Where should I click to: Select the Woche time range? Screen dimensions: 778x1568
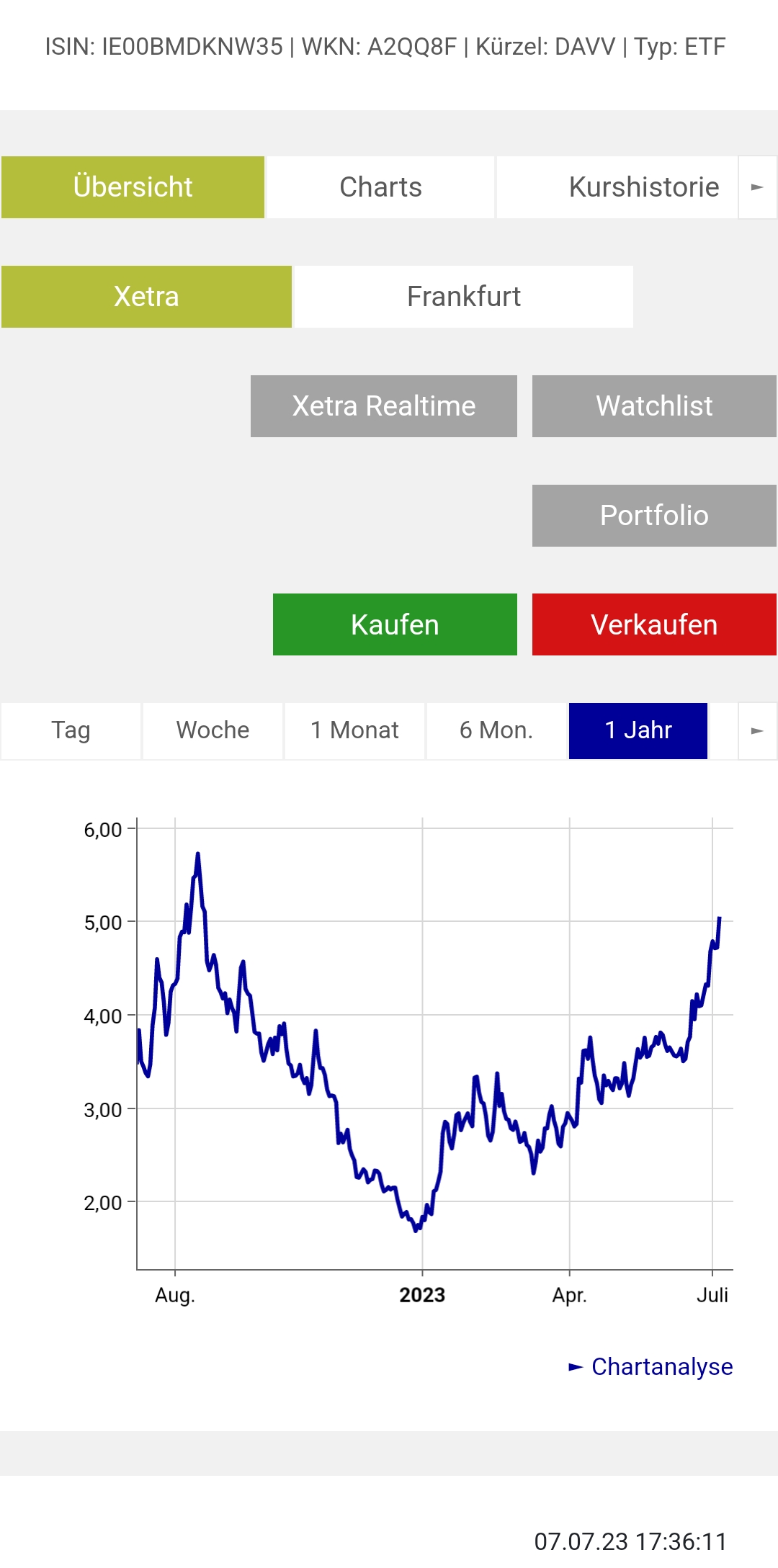click(x=212, y=730)
